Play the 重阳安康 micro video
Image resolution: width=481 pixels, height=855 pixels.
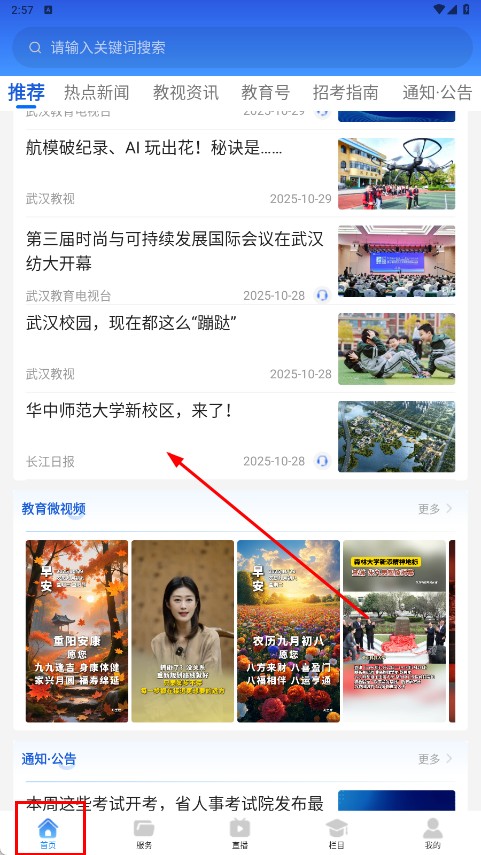[77, 631]
